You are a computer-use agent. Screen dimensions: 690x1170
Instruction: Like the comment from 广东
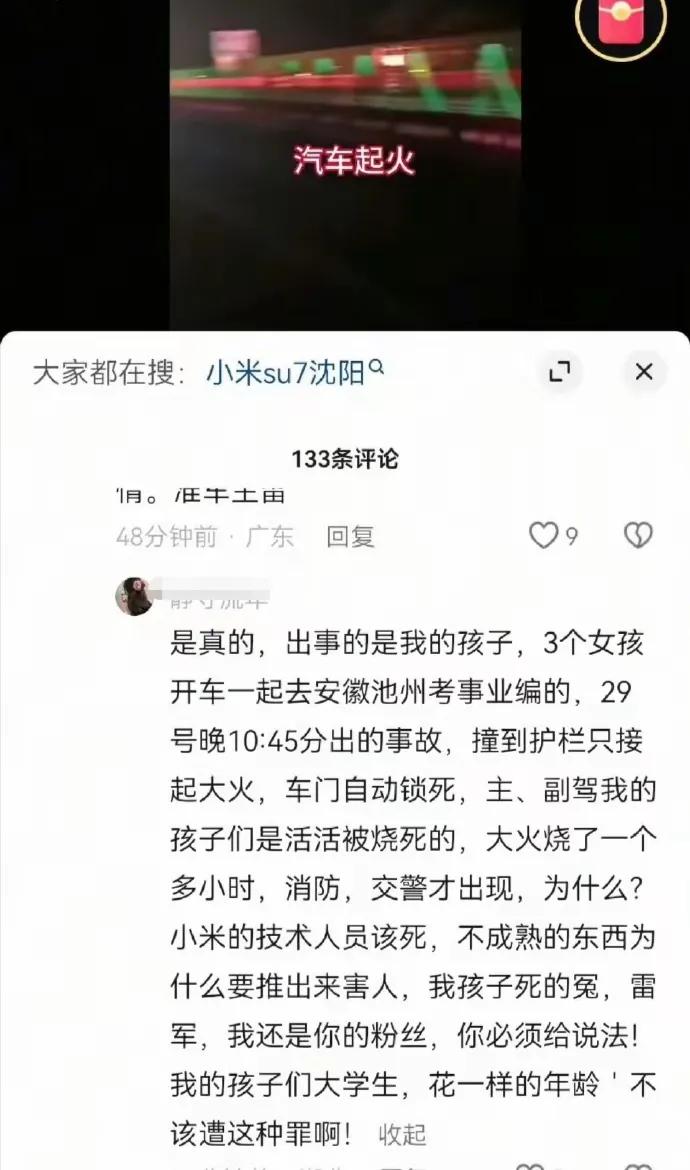pos(544,536)
